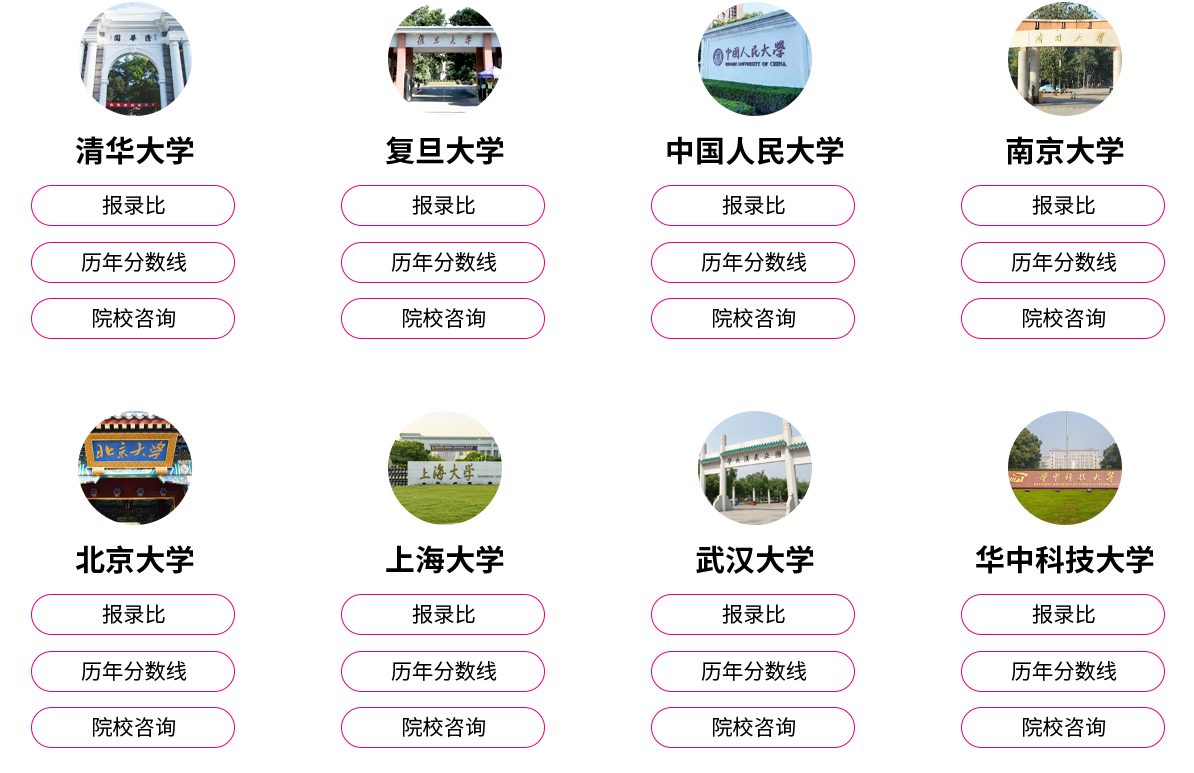Tap 院校咨询 under 武汉大学
The image size is (1194, 773).
(x=753, y=727)
